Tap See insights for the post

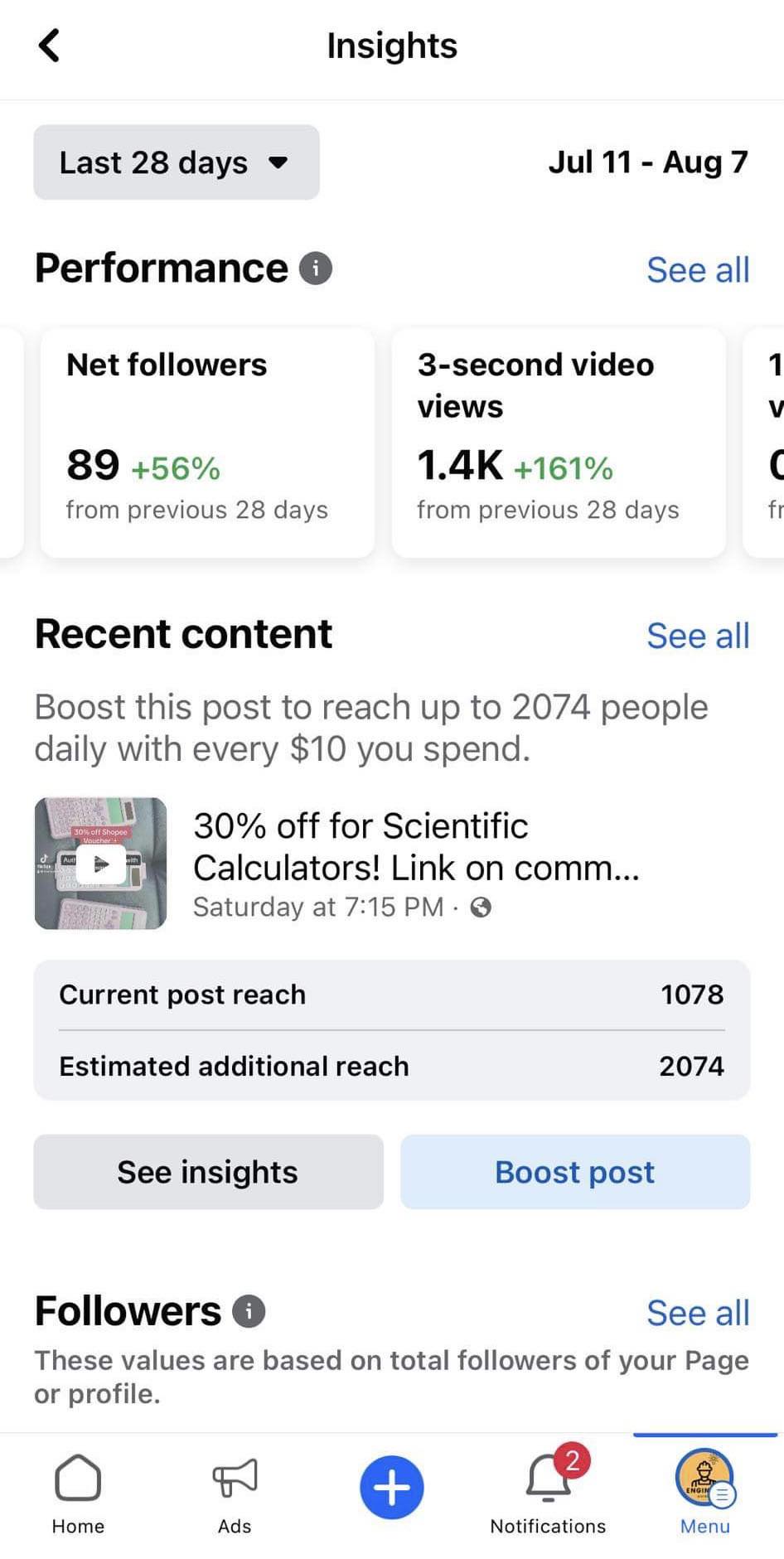(208, 1172)
